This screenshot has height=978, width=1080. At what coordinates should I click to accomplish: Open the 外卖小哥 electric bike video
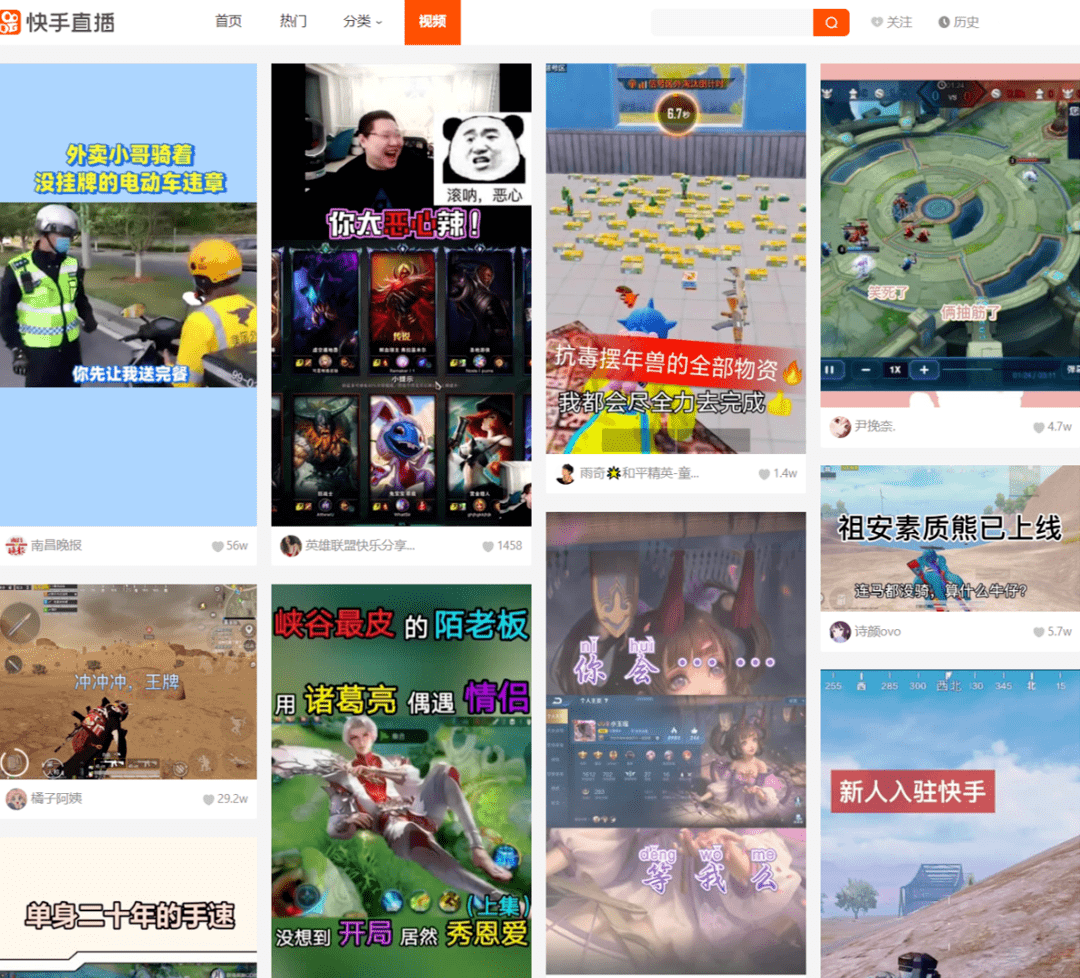(128, 295)
